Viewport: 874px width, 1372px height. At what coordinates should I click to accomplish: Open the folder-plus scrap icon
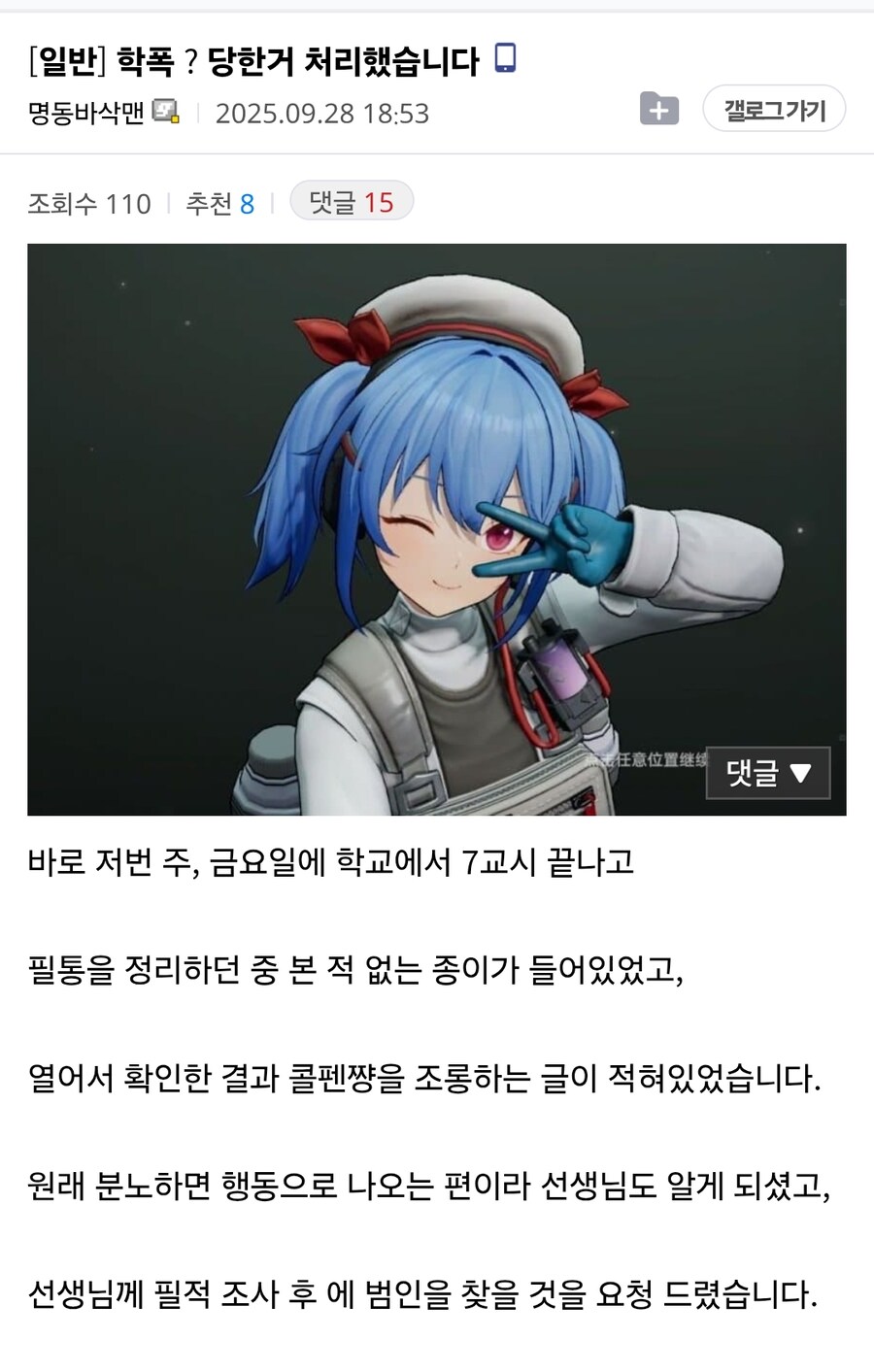pos(658,110)
